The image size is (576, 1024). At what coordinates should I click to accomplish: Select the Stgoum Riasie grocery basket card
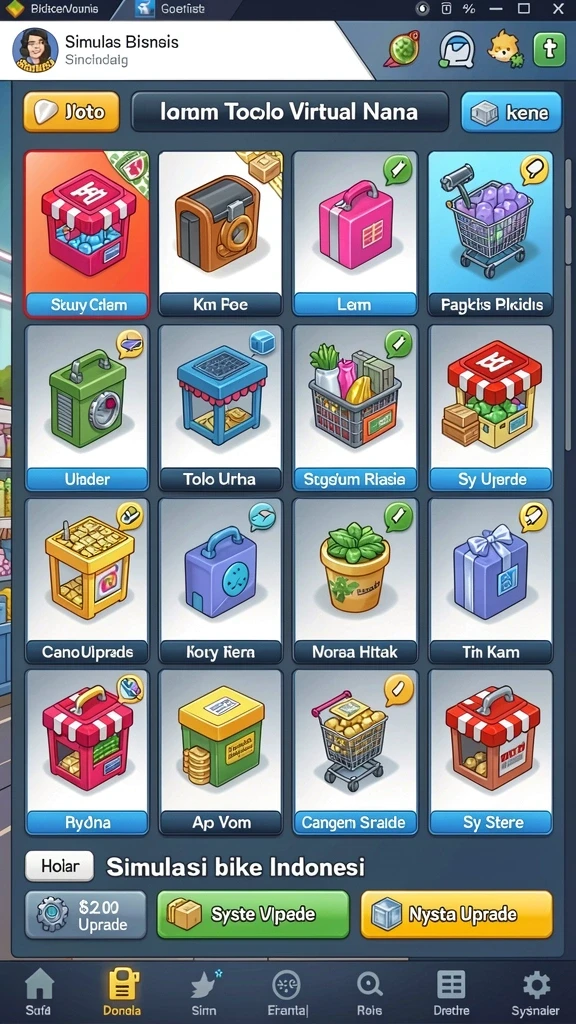(x=355, y=408)
